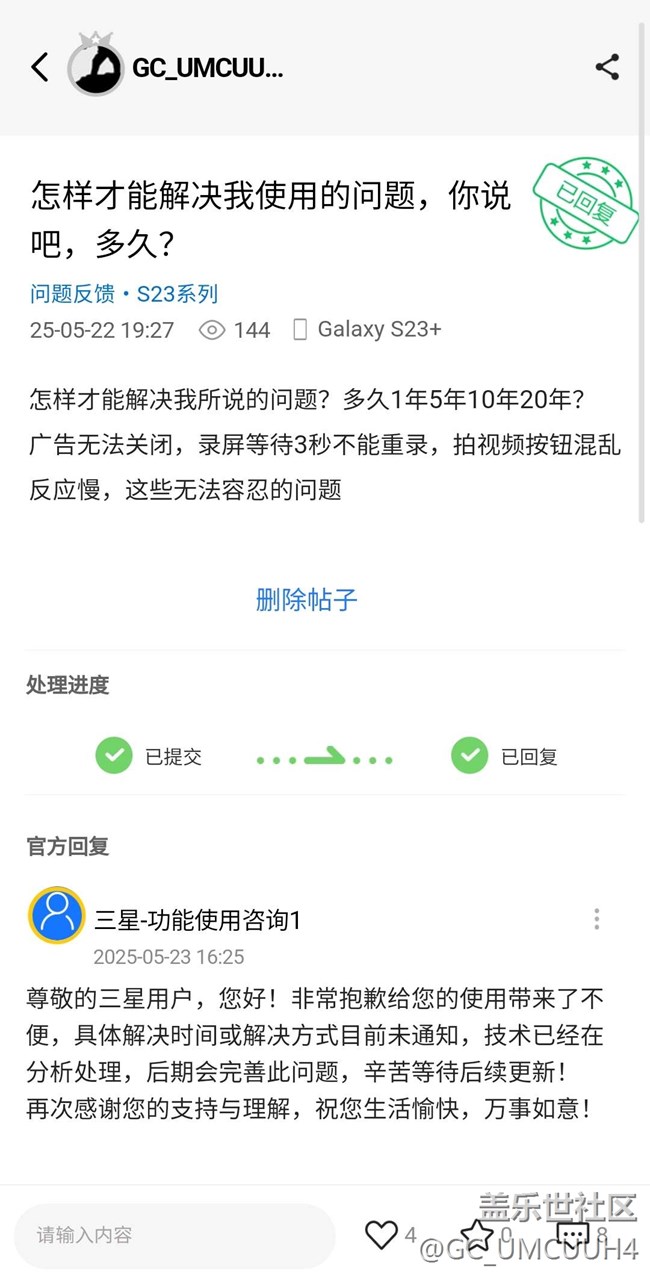650x1283 pixels.
Task: Share this post
Action: coord(607,67)
